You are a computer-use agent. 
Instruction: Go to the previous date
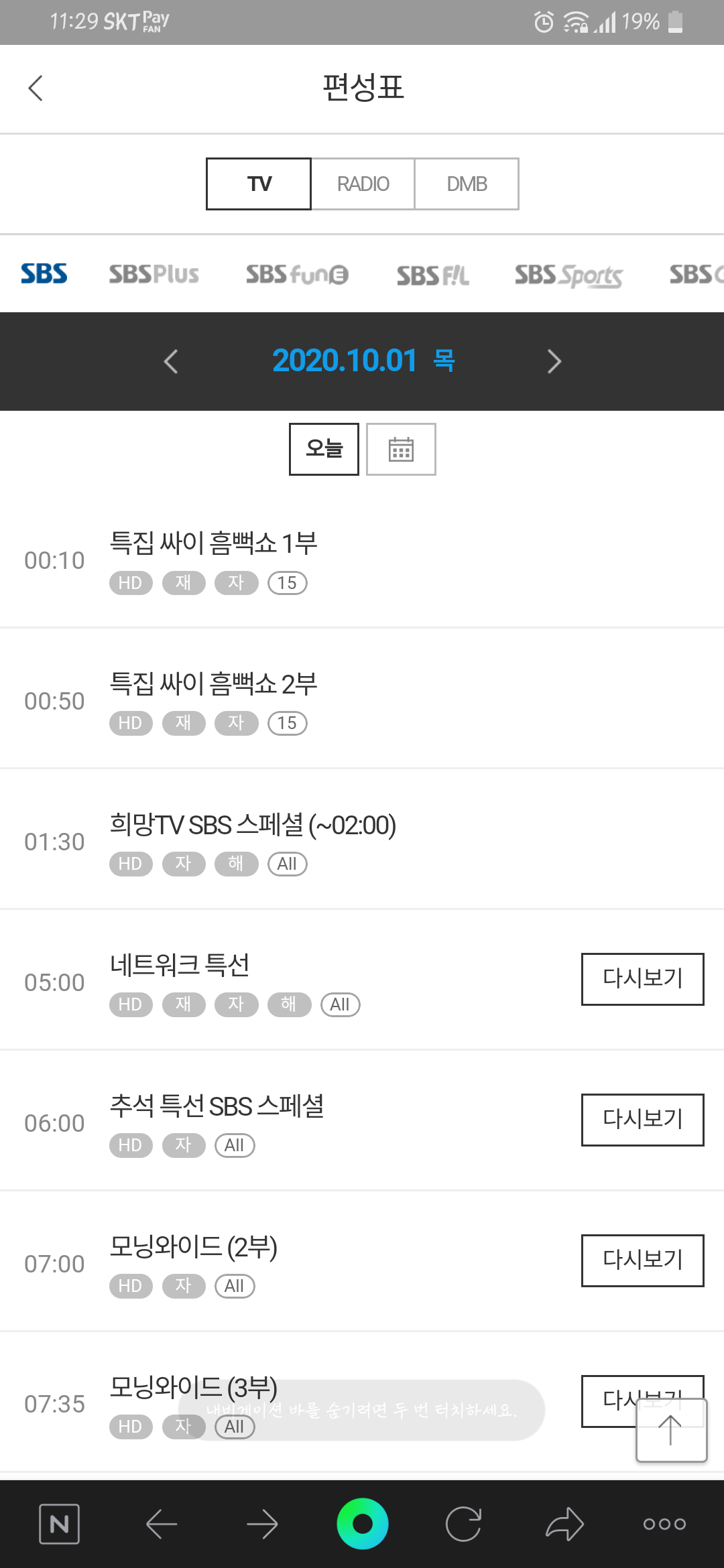click(x=171, y=361)
